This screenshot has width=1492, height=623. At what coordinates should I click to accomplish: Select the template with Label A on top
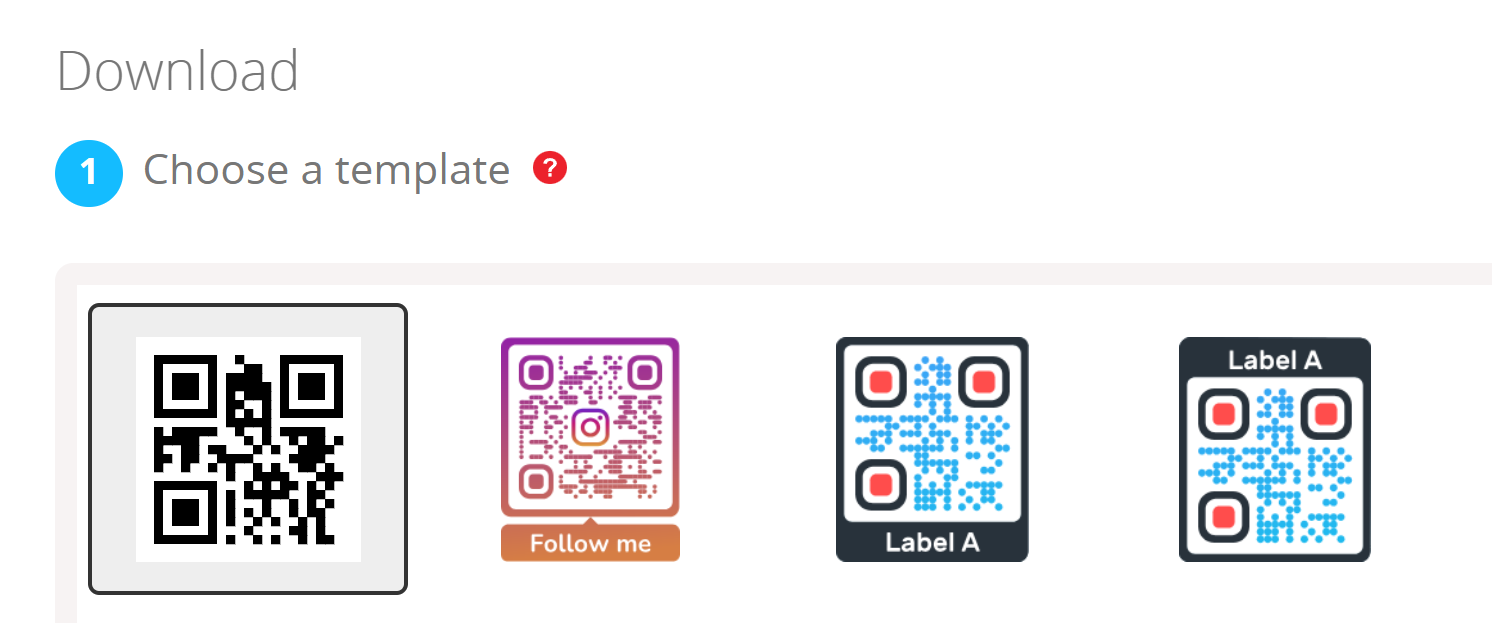(1274, 449)
